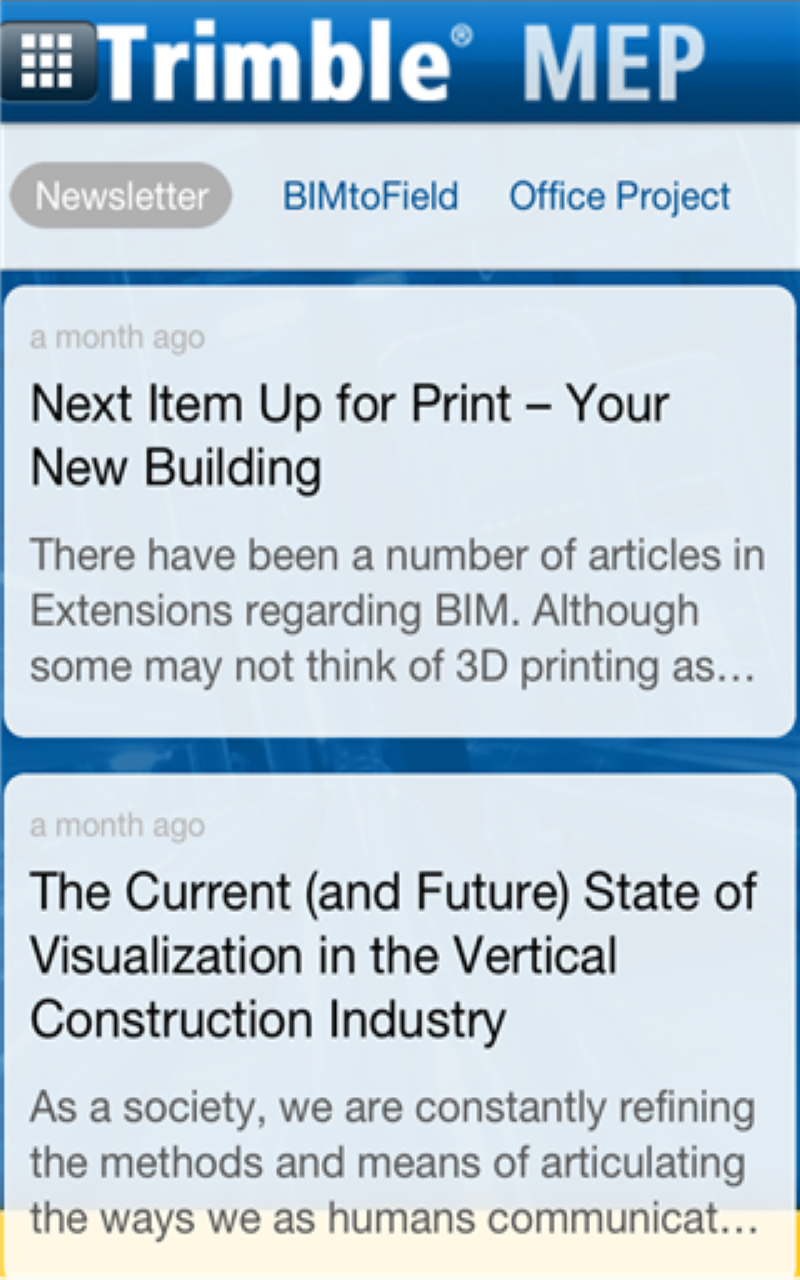Switch to the Office Project tab
Image resolution: width=800 pixels, height=1280 pixels.
click(x=620, y=196)
